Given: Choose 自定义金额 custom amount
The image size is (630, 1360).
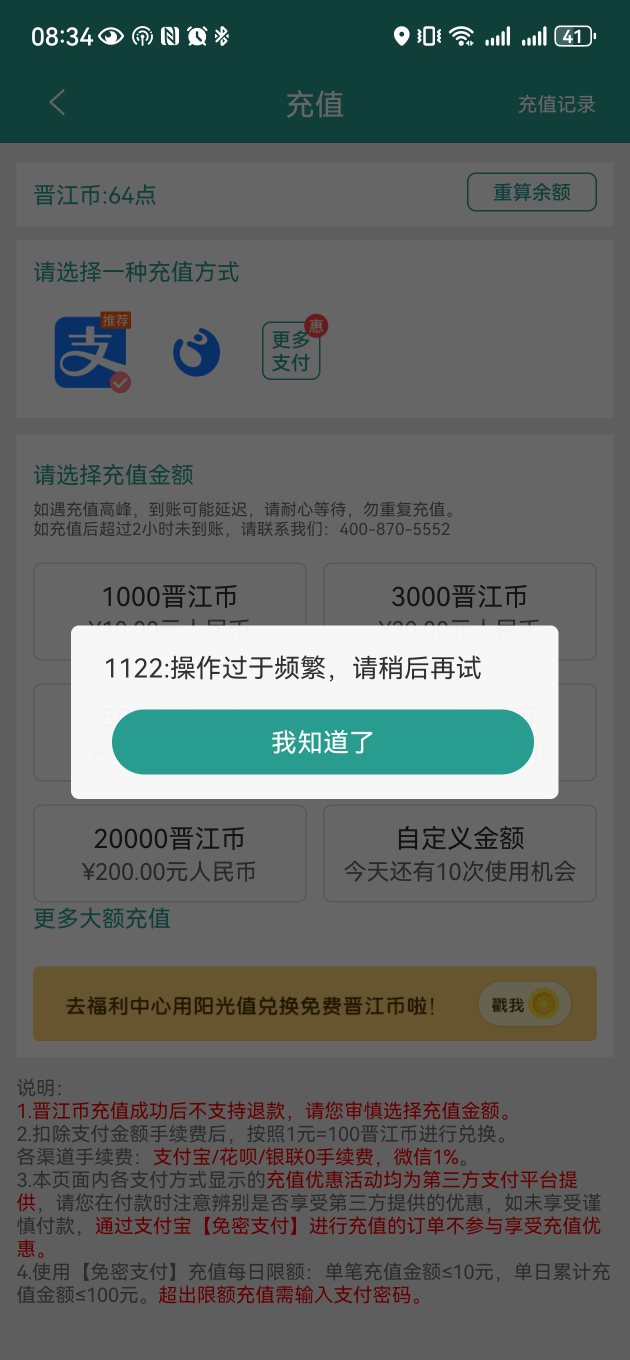Looking at the screenshot, I should pos(460,853).
